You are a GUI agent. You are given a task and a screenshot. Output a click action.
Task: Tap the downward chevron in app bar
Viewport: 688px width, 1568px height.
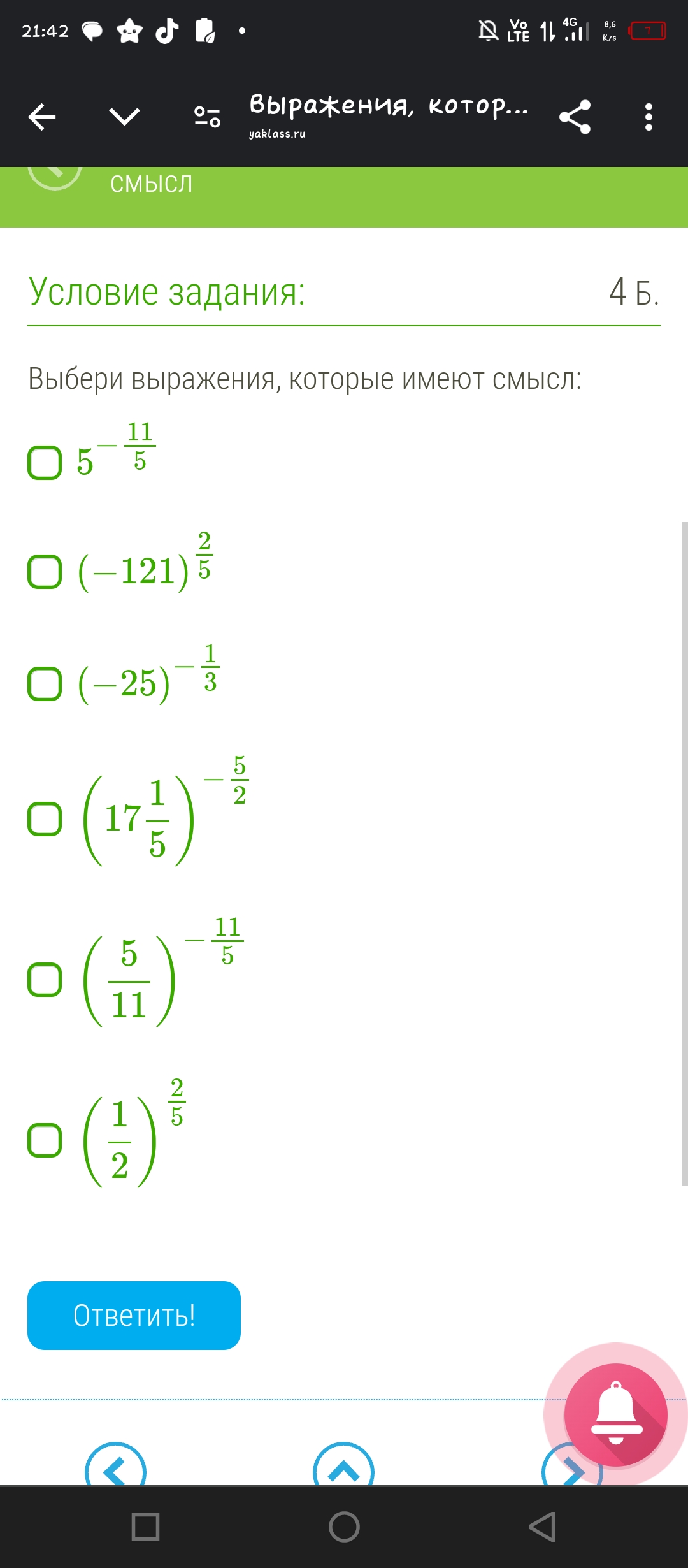[124, 117]
